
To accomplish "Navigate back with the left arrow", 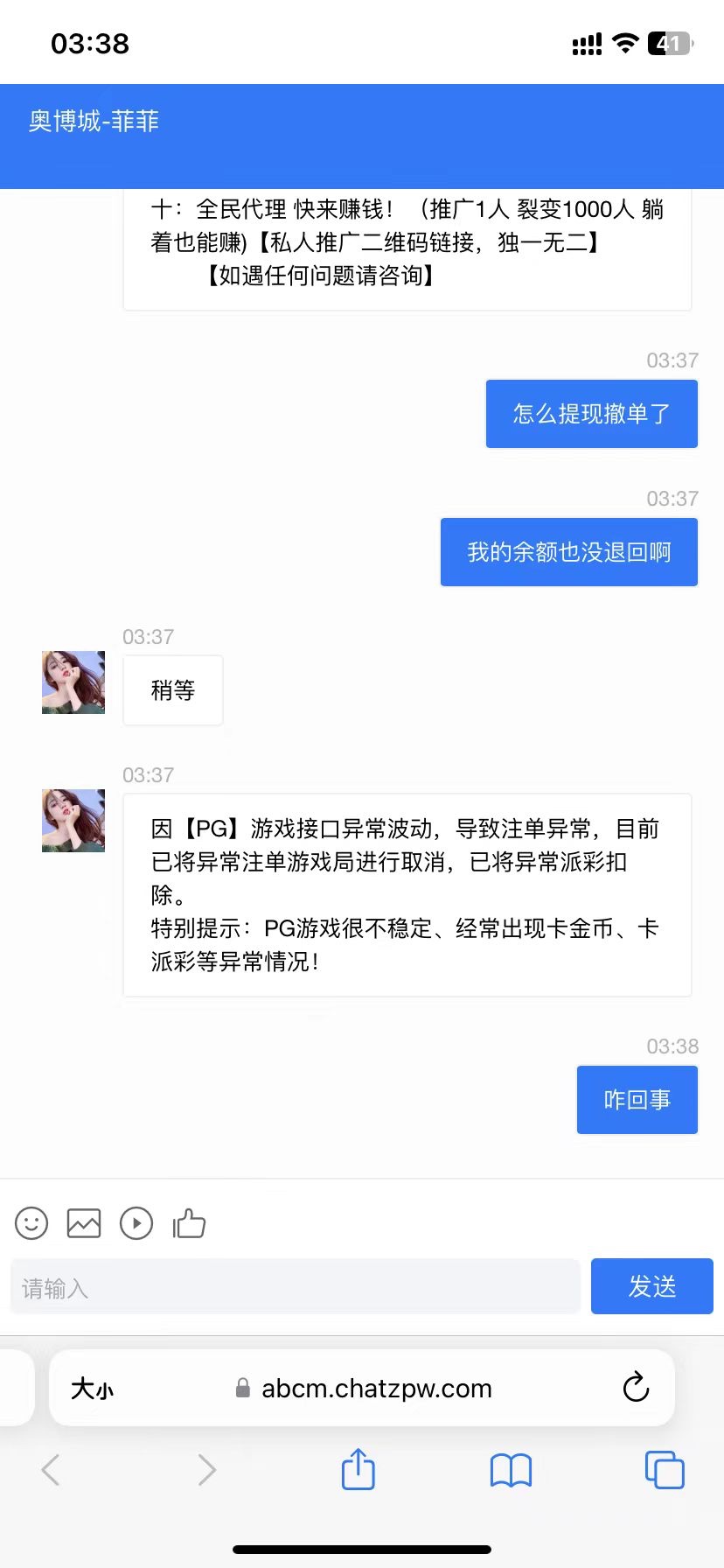I will click(x=51, y=1471).
